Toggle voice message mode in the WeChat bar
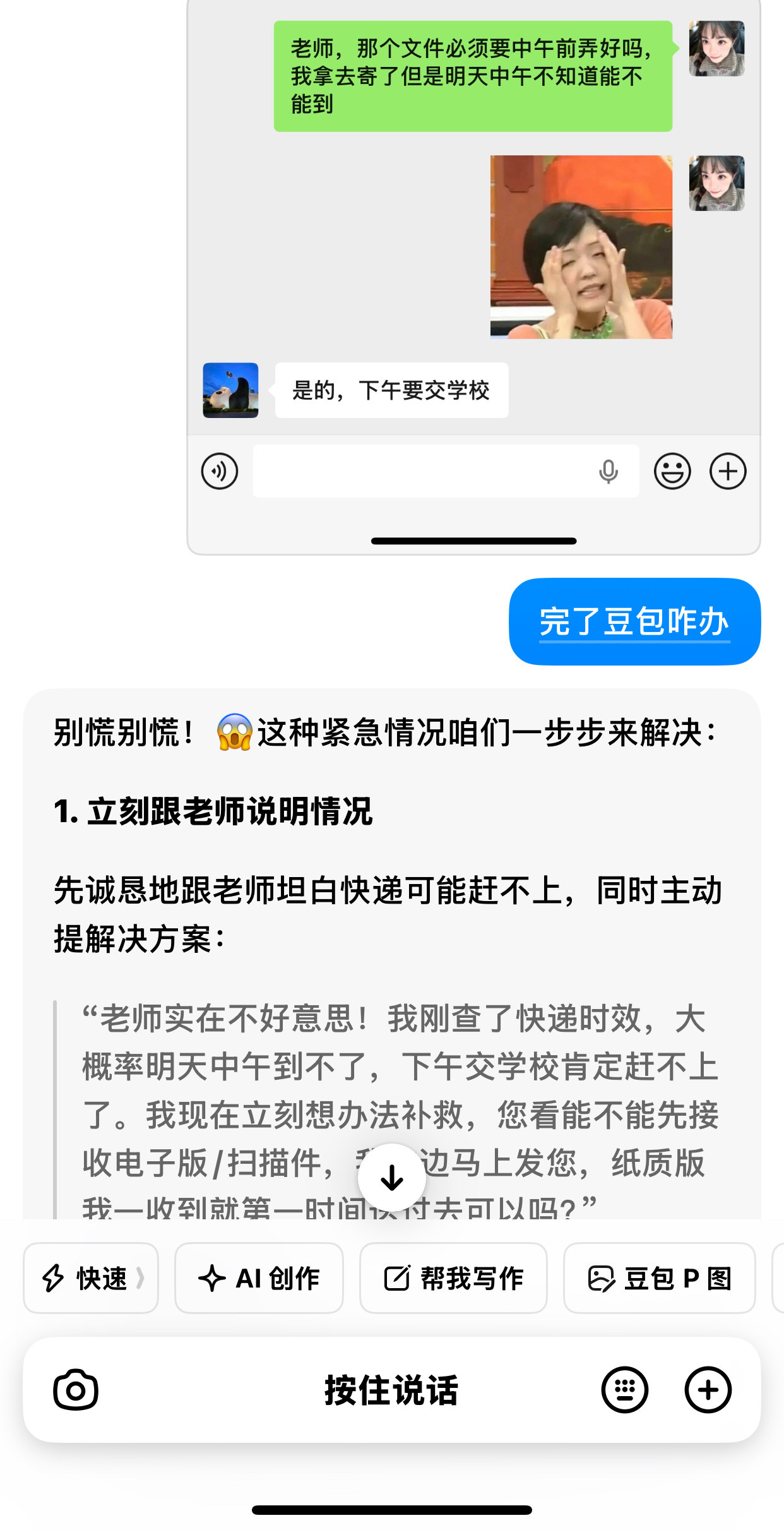This screenshot has height=1530, width=784. coord(220,471)
